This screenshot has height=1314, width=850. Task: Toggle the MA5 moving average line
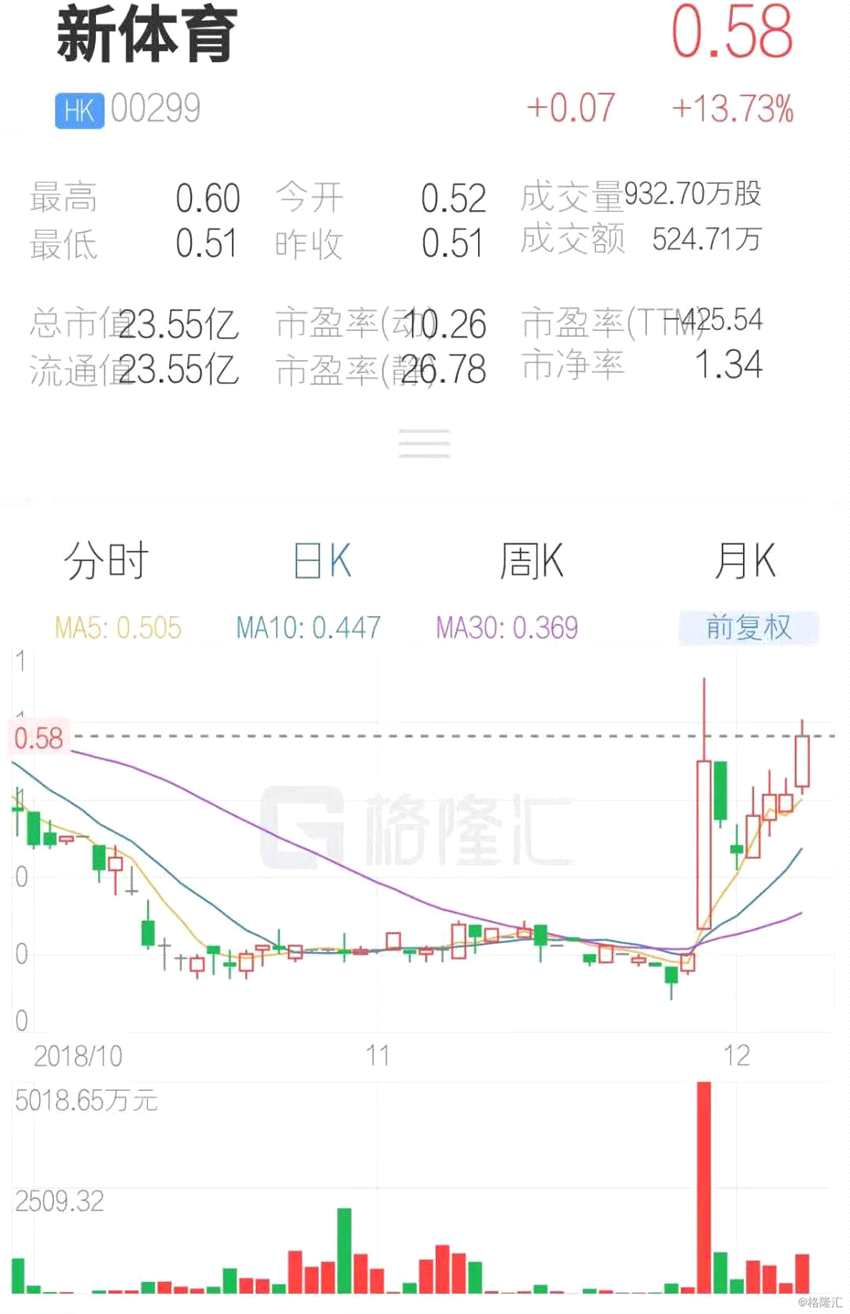118,627
